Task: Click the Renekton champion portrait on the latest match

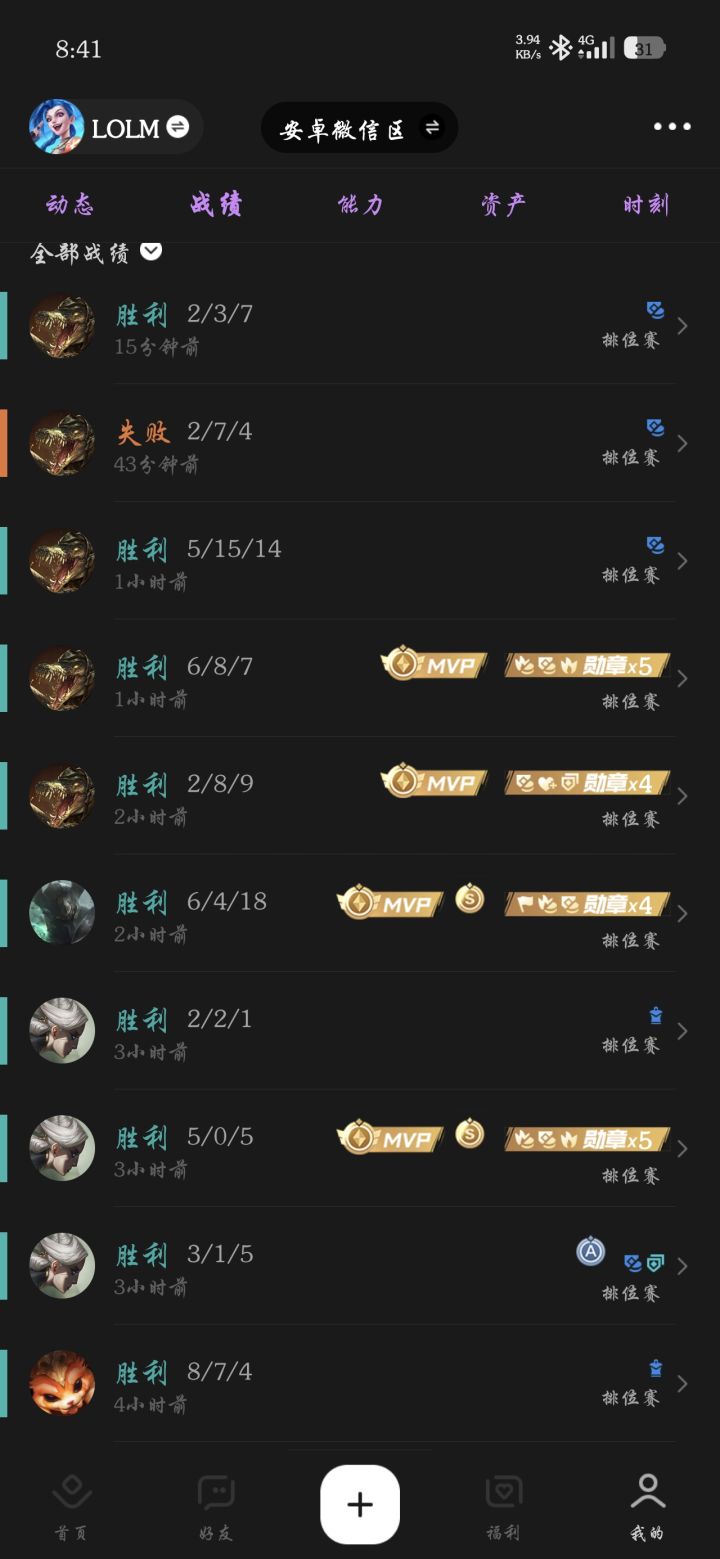Action: point(61,326)
